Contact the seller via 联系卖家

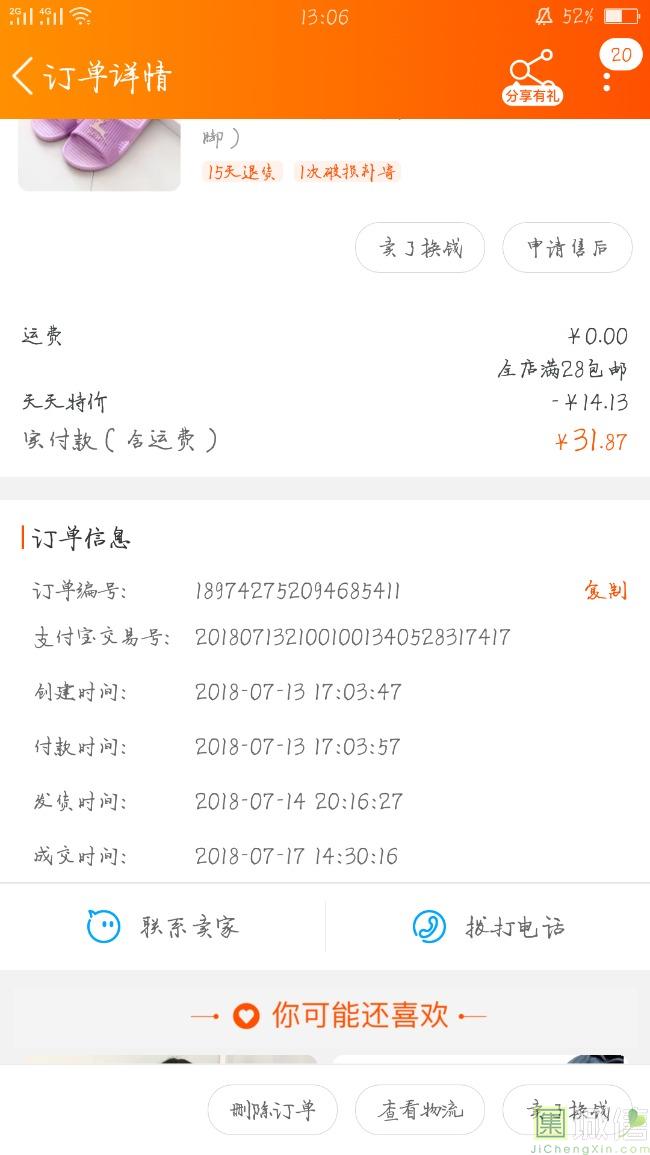(163, 927)
